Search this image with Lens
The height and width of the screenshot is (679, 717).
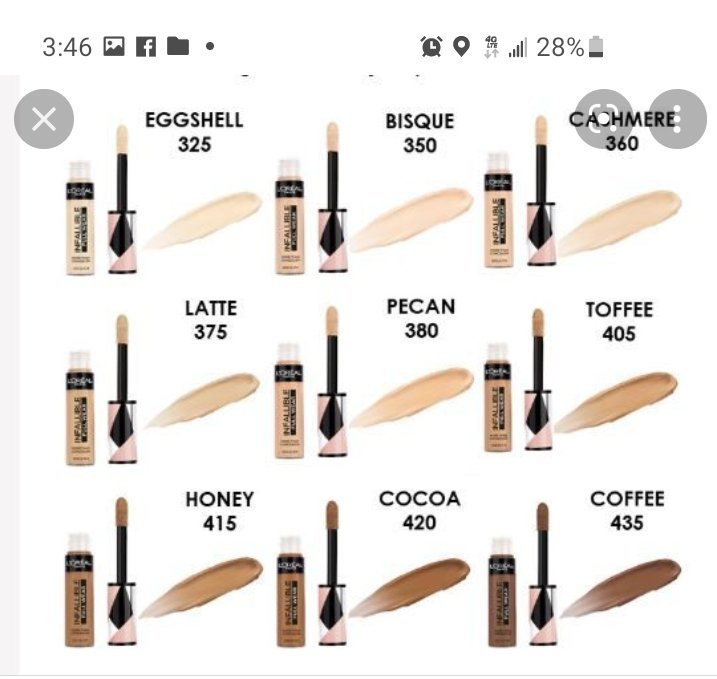pos(603,119)
